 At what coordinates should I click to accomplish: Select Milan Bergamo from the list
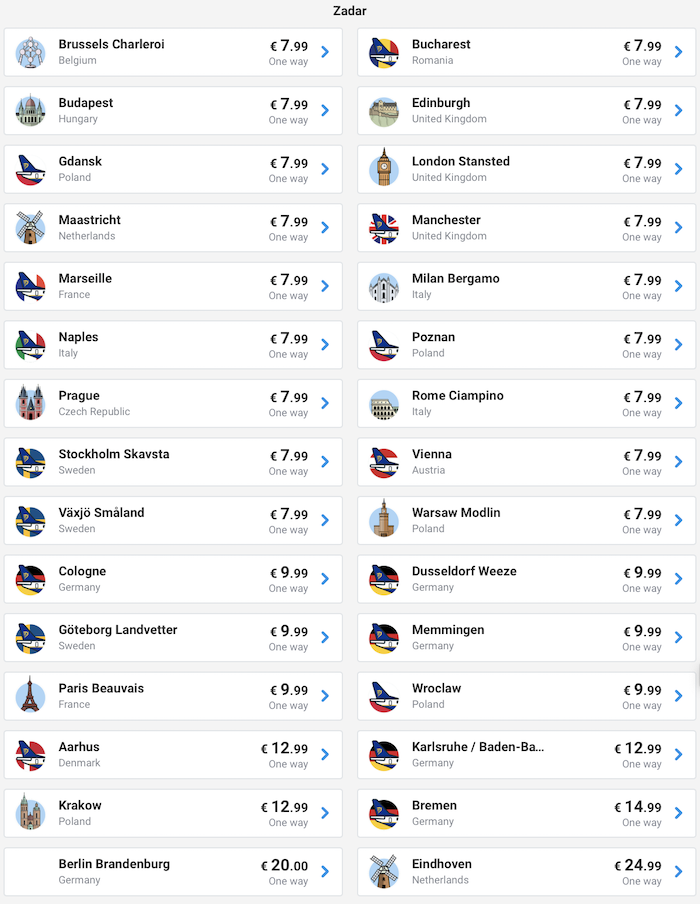coord(526,286)
